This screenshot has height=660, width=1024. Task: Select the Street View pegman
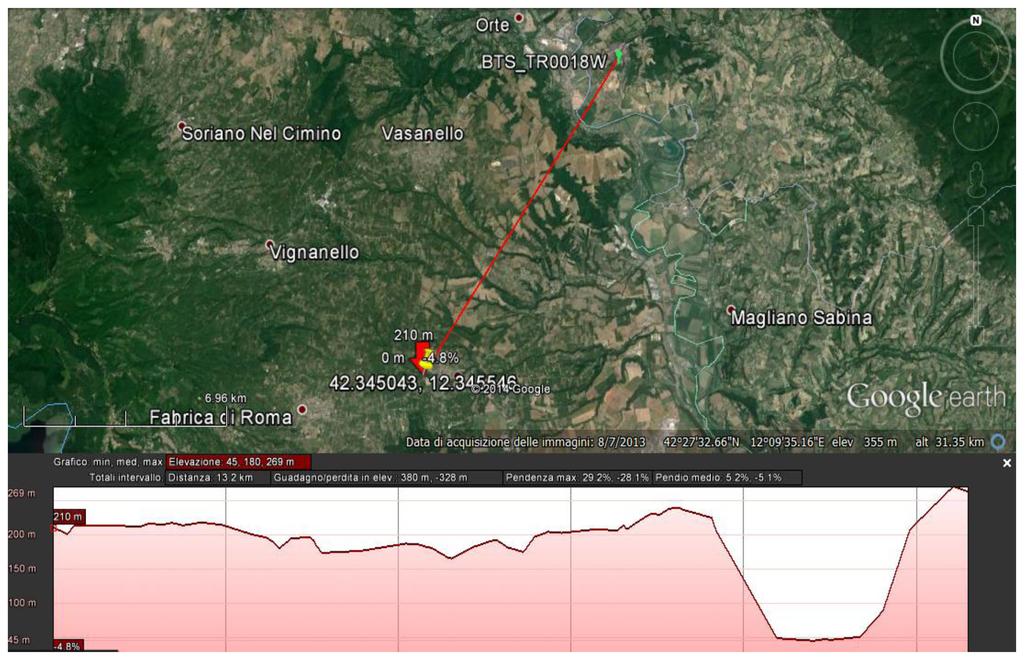point(977,182)
